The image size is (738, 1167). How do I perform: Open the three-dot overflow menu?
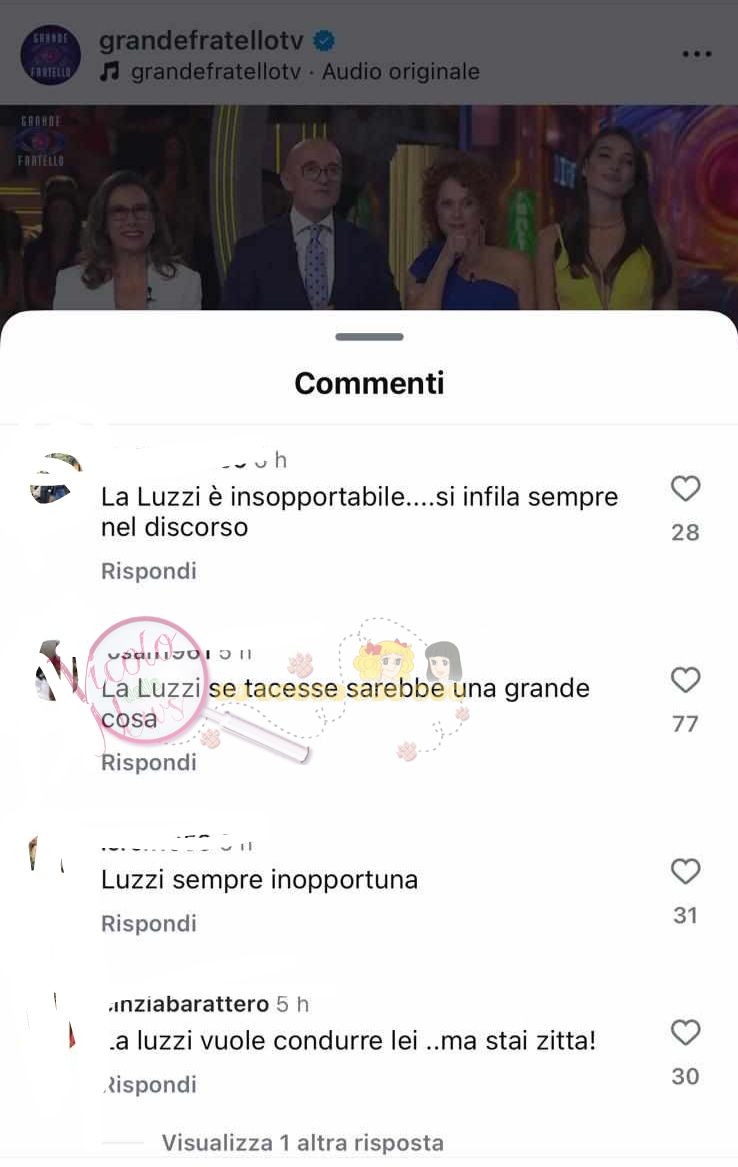(697, 54)
